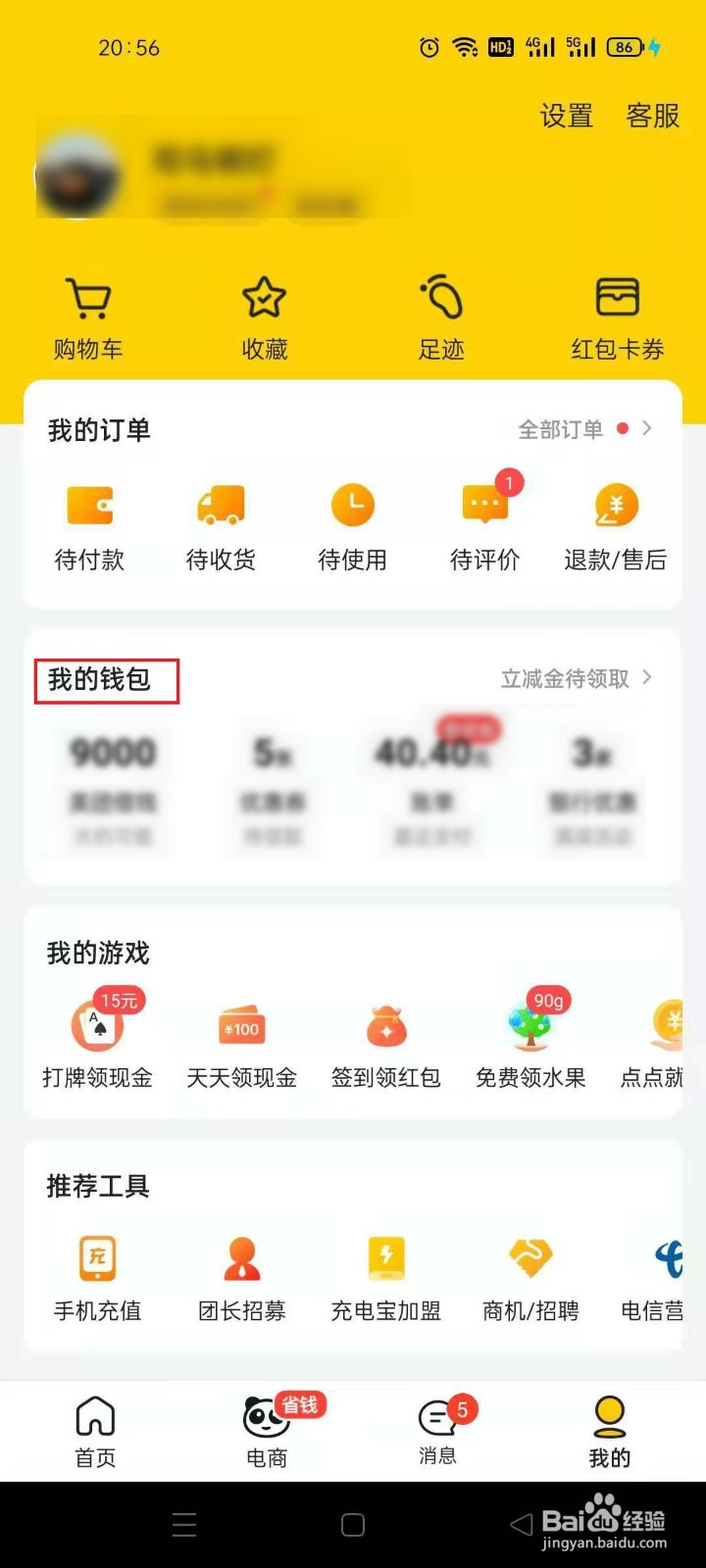This screenshot has height=1568, width=706.
Task: Open 手机充值 phone recharge tool
Action: (x=96, y=1274)
